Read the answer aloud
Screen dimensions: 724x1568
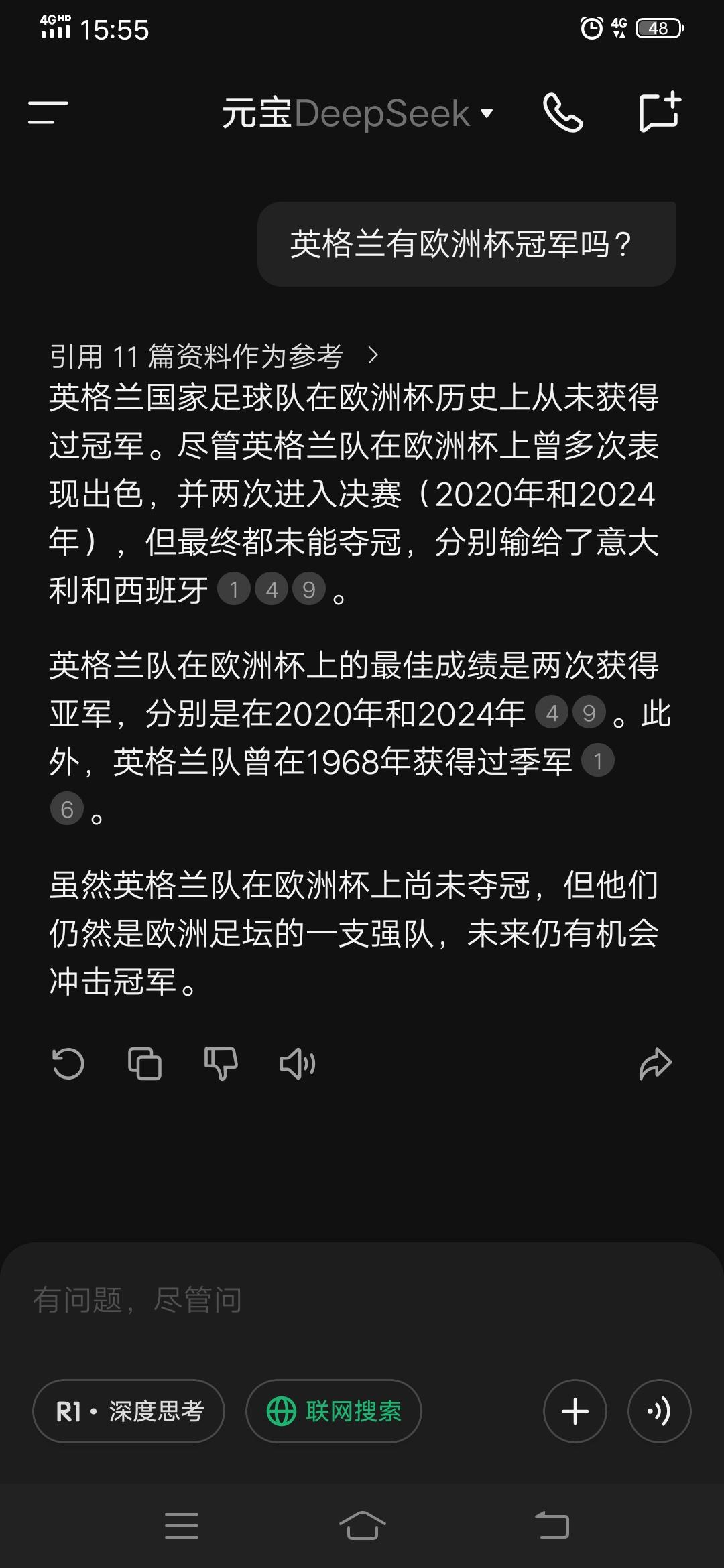pyautogui.click(x=297, y=1063)
